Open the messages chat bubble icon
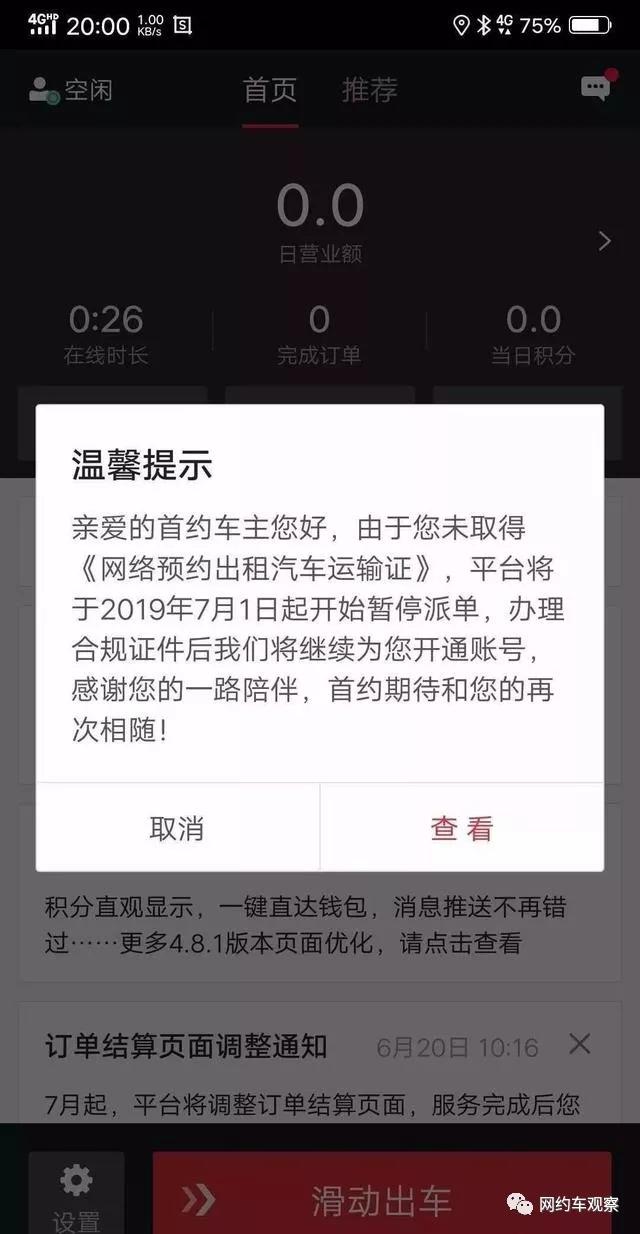 pos(595,88)
